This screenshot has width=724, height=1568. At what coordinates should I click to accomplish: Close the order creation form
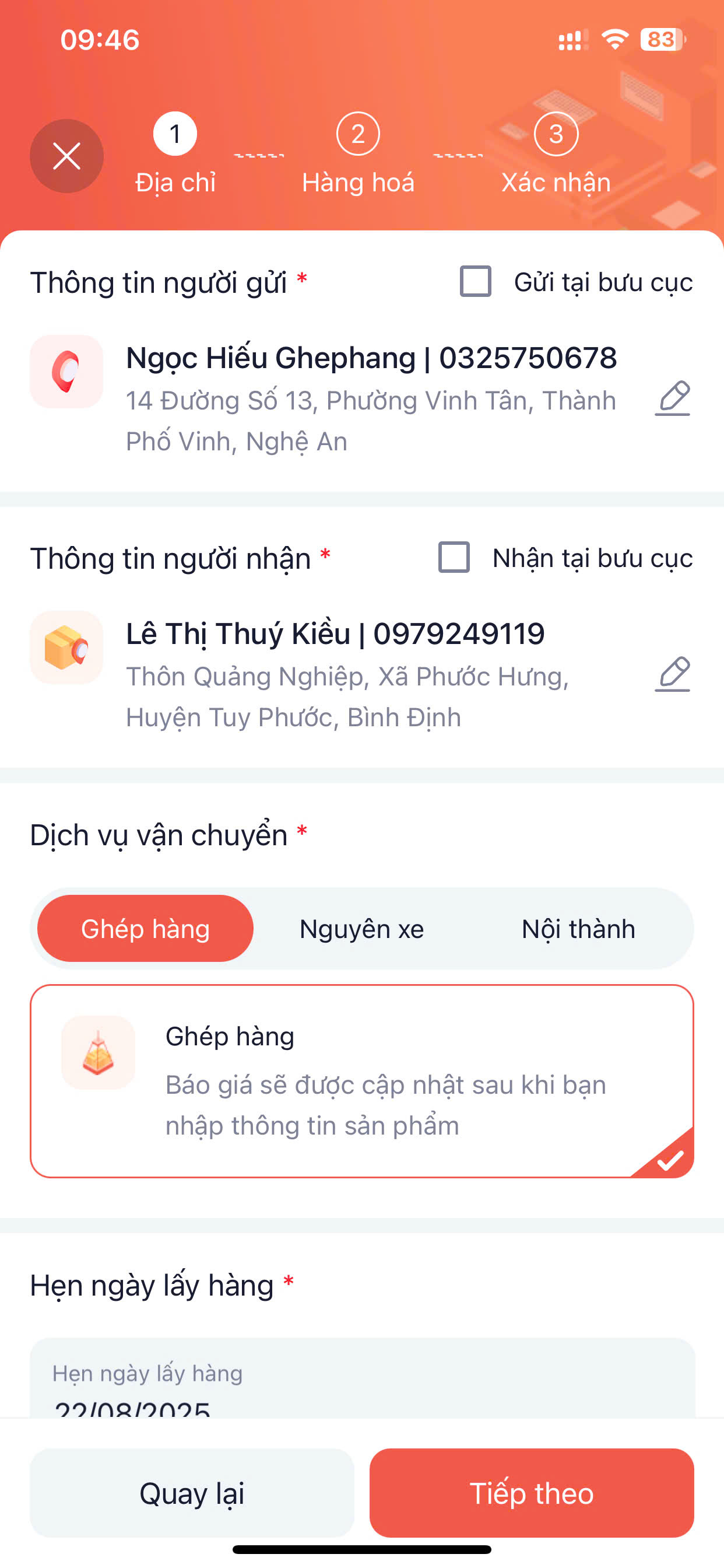pos(66,156)
